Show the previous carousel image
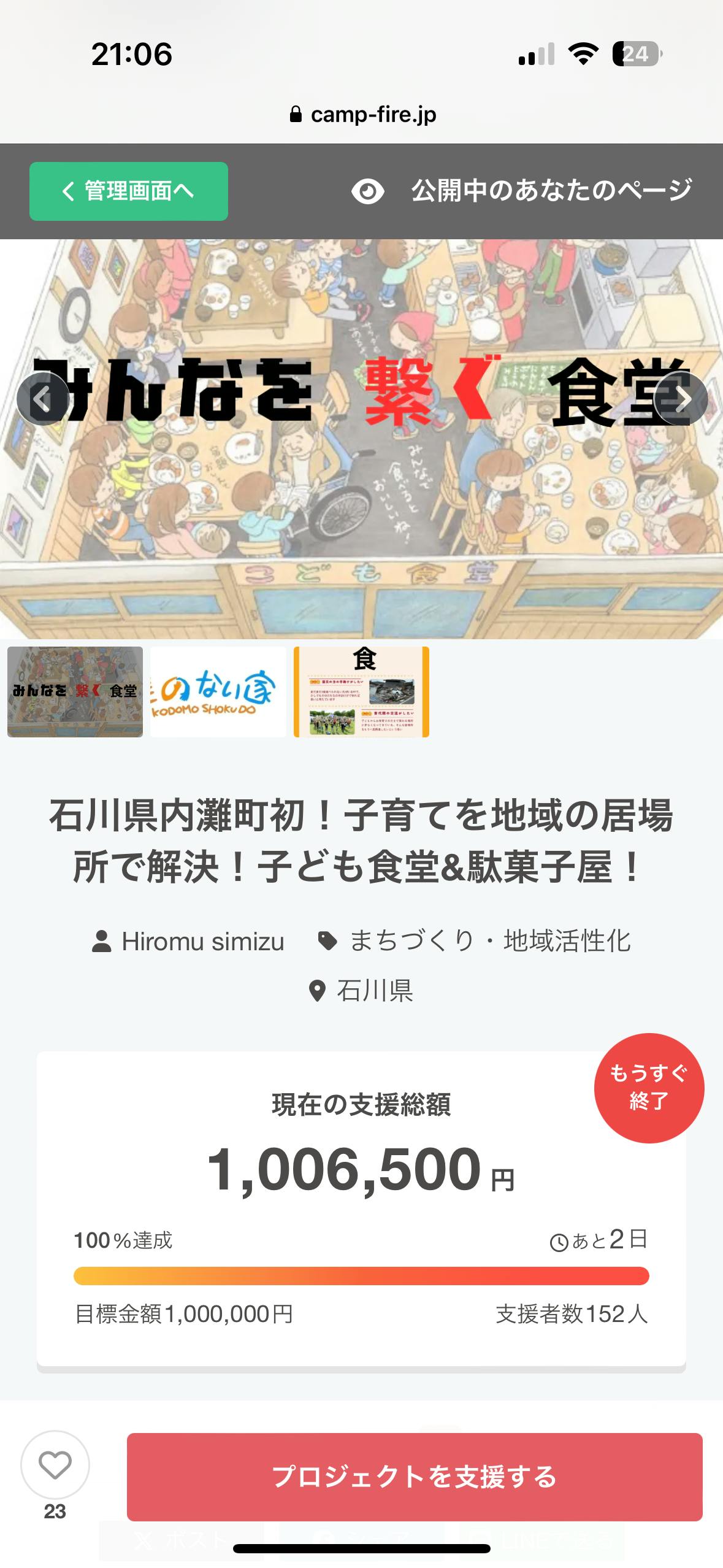The image size is (723, 1568). tap(42, 399)
